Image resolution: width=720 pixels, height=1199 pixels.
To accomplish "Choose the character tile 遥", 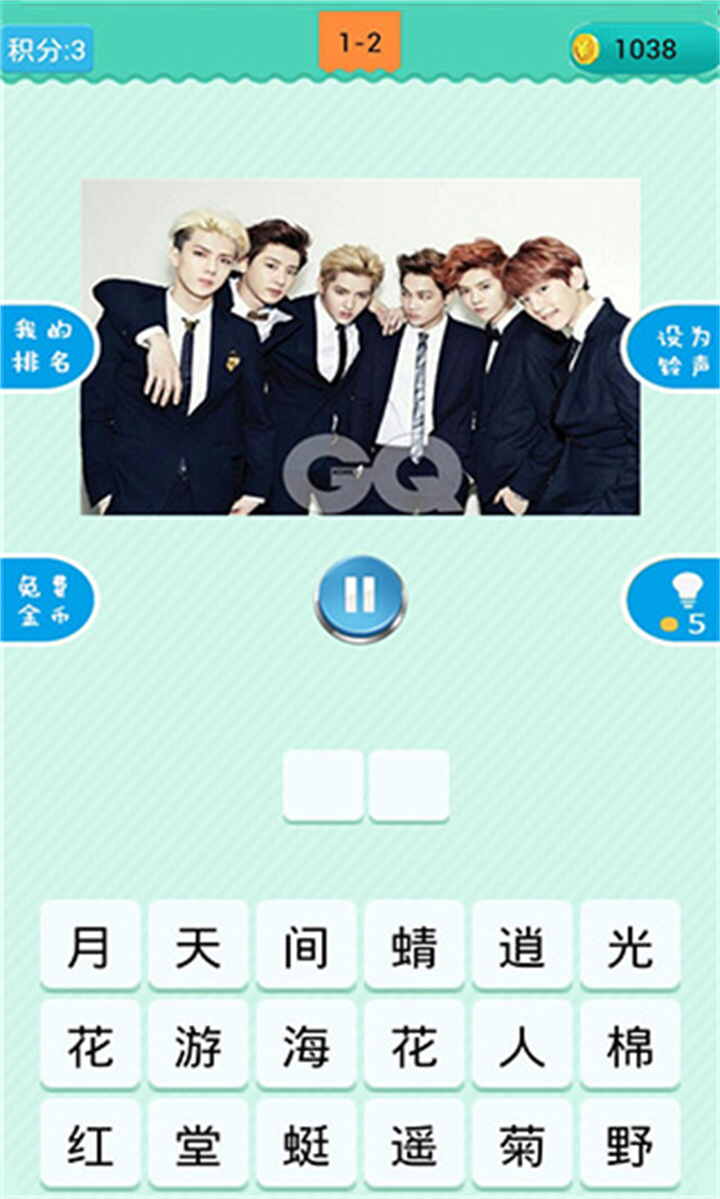I will click(414, 1144).
